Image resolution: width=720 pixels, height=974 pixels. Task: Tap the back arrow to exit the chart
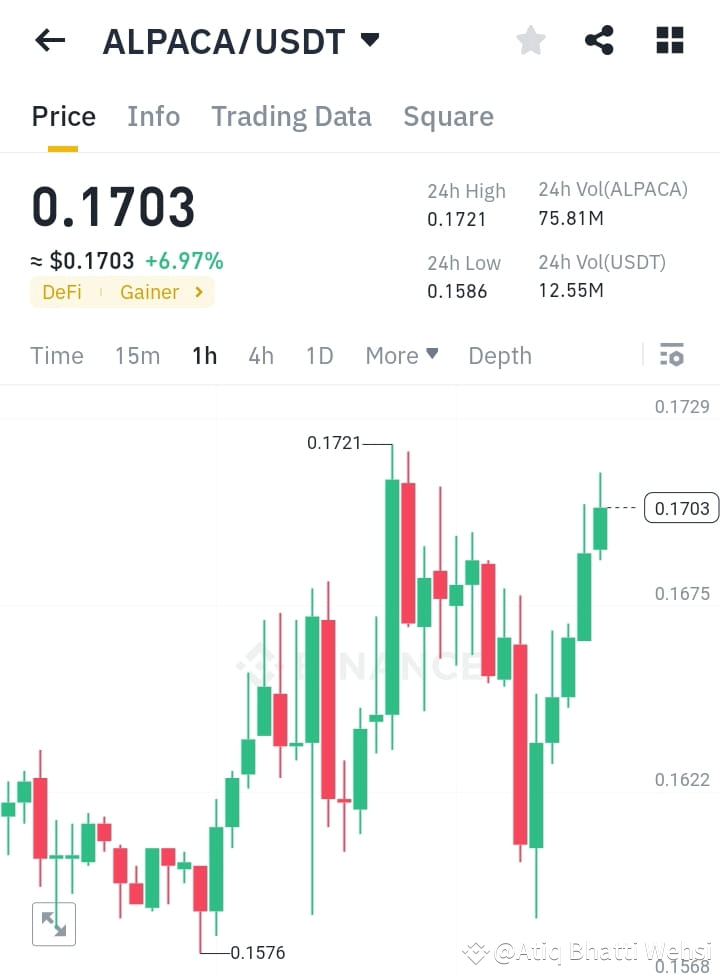point(49,40)
